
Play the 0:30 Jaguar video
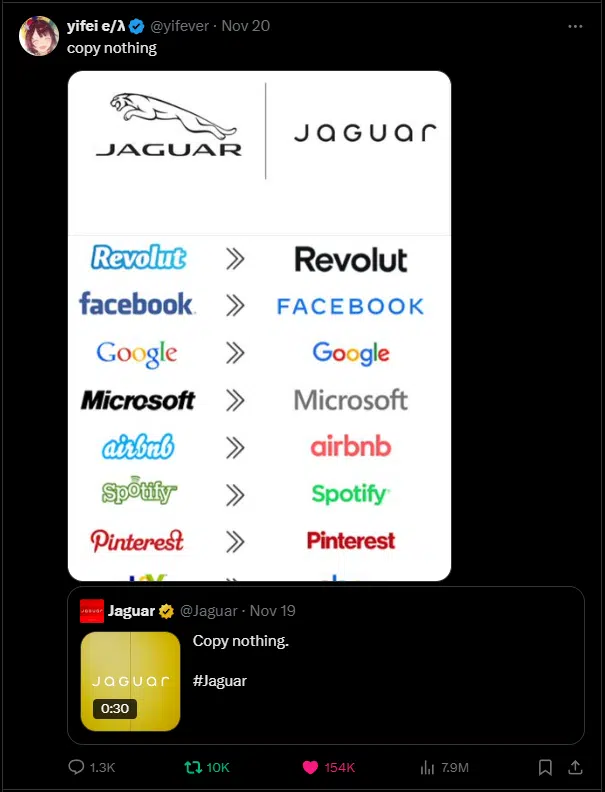[x=130, y=682]
